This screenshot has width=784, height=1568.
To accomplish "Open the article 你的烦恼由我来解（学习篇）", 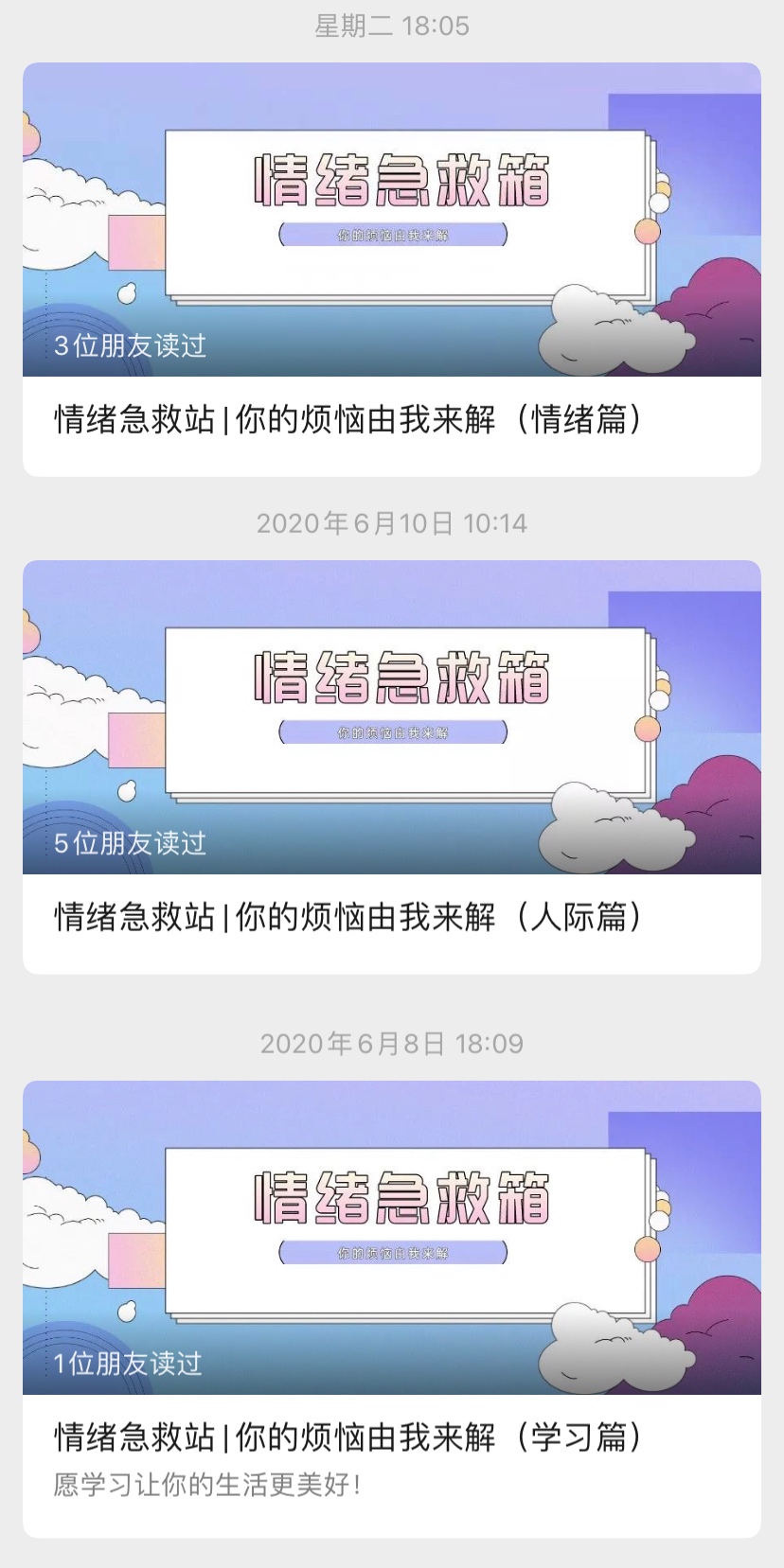I will click(348, 1436).
